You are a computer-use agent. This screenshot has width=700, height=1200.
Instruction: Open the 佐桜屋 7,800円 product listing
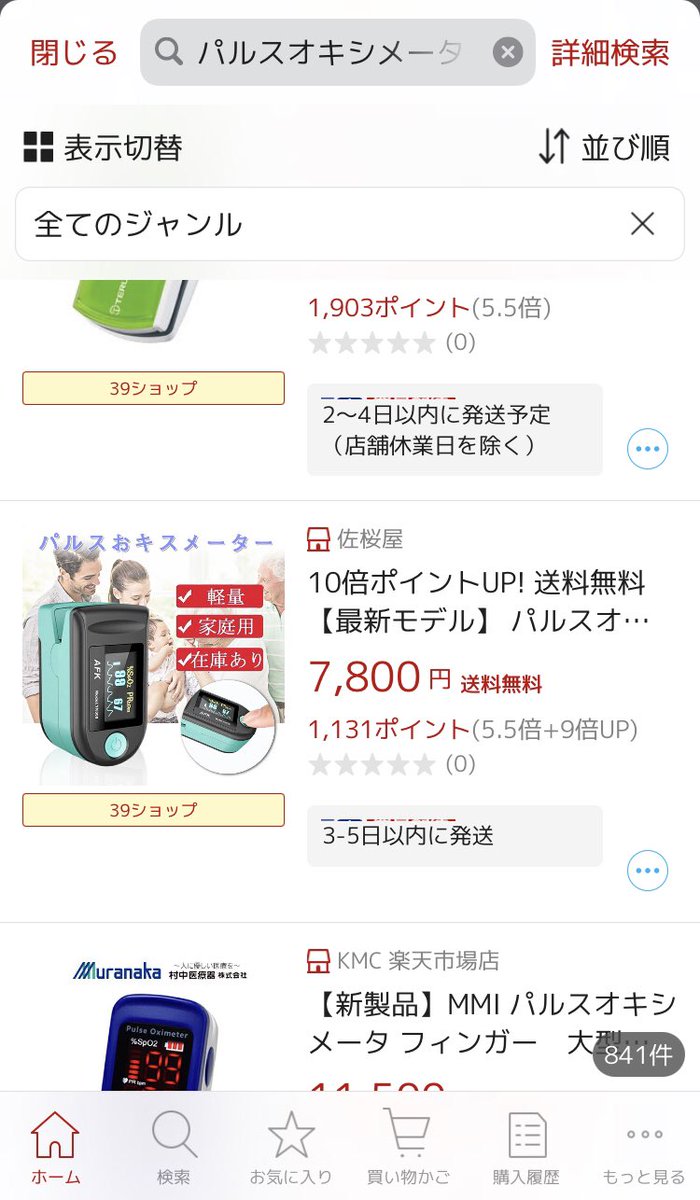(x=477, y=600)
